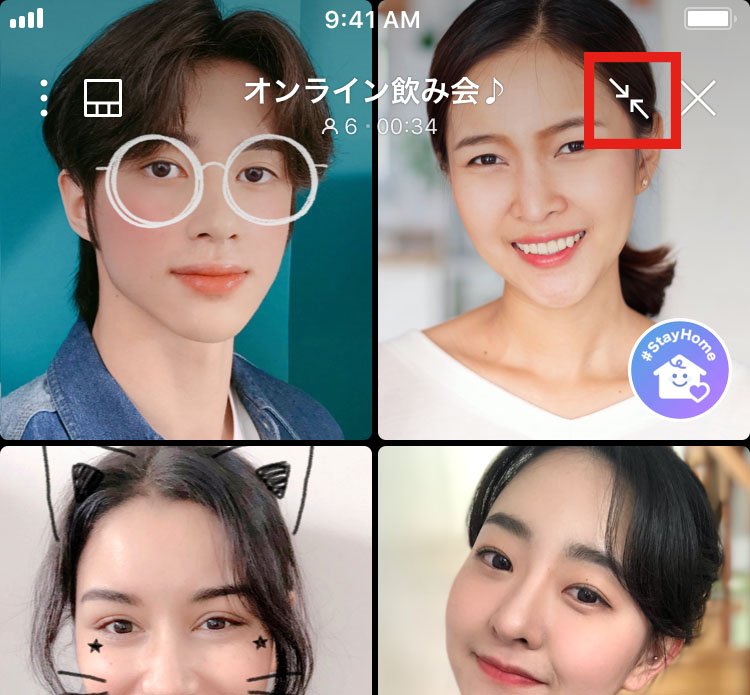Image resolution: width=750 pixels, height=695 pixels.
Task: Select the participant with cat ears filter
Action: click(185, 580)
